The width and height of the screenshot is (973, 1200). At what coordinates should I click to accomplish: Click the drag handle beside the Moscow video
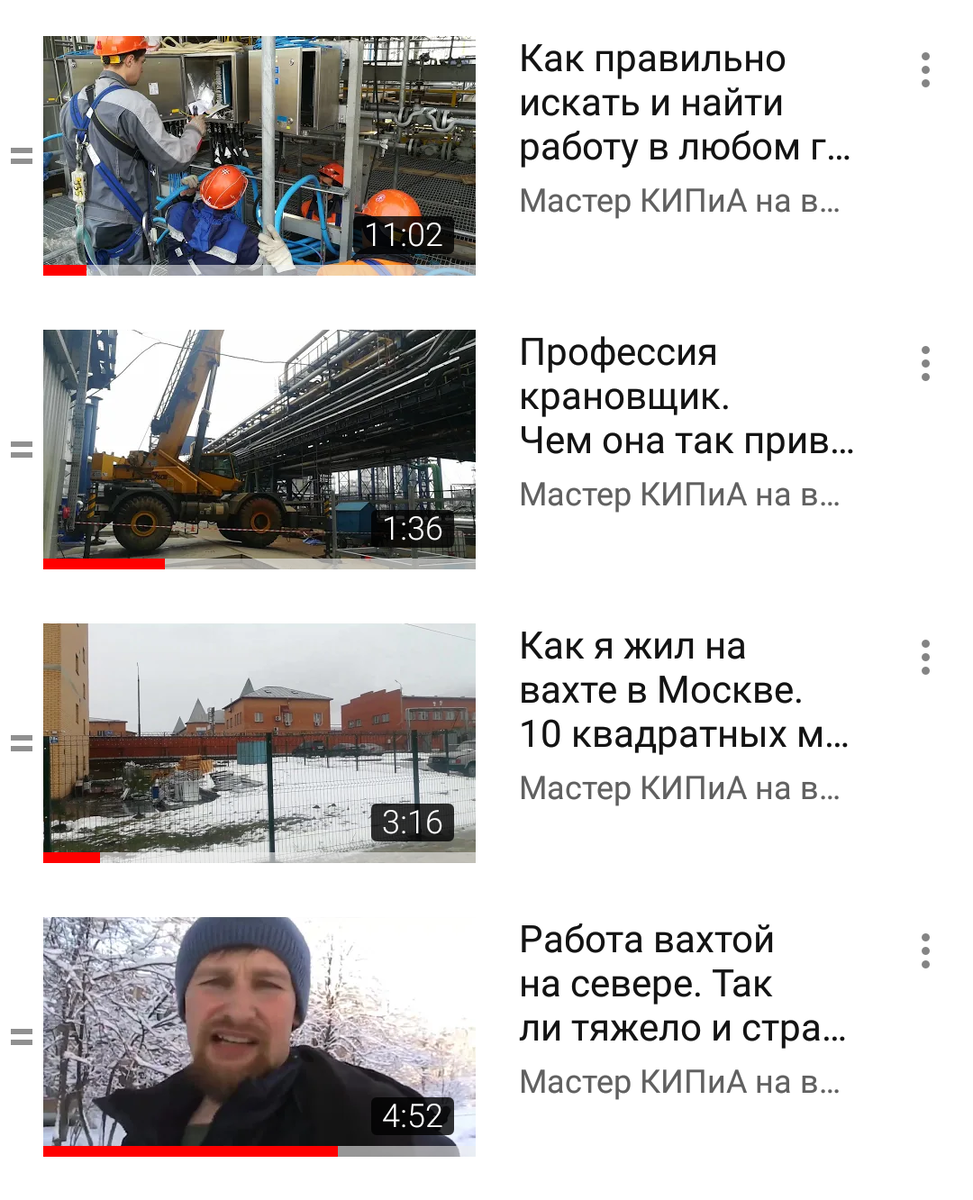tap(19, 742)
